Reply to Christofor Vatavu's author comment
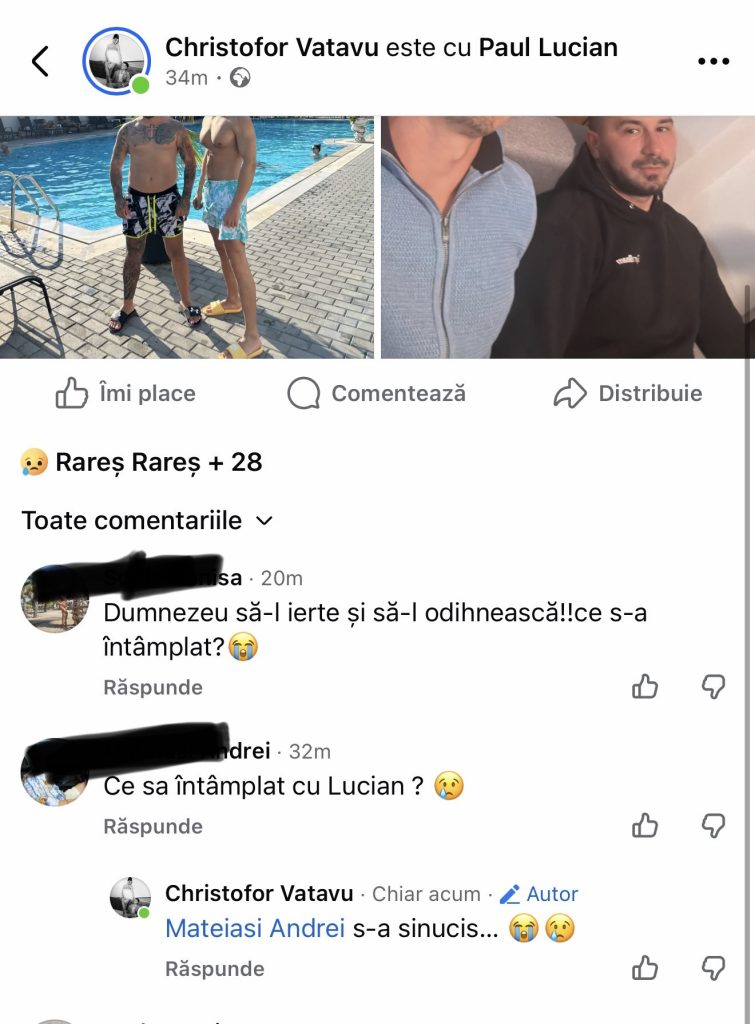 214,969
